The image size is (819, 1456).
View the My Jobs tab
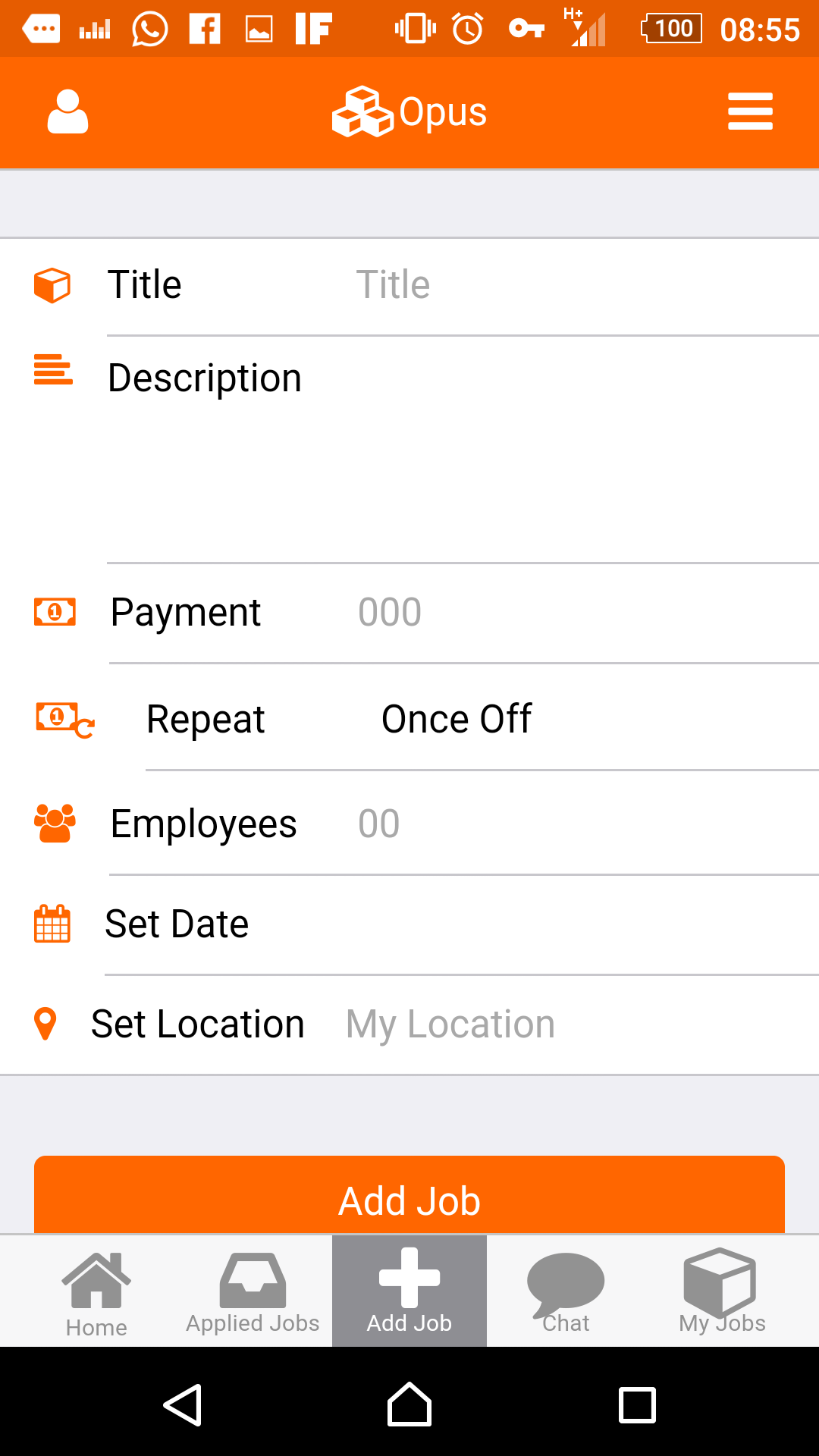tap(721, 1293)
